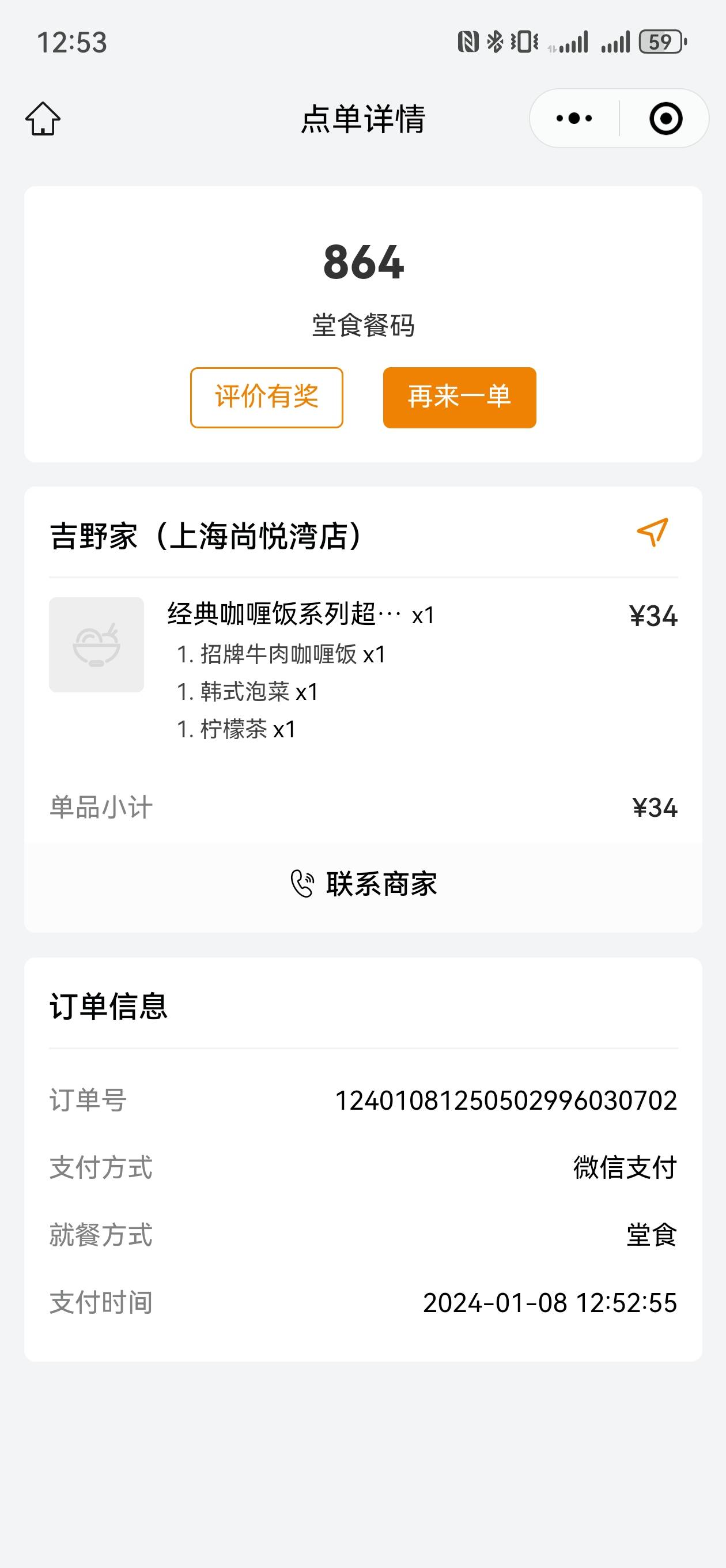Go to the home icon
This screenshot has width=726, height=1568.
43,118
